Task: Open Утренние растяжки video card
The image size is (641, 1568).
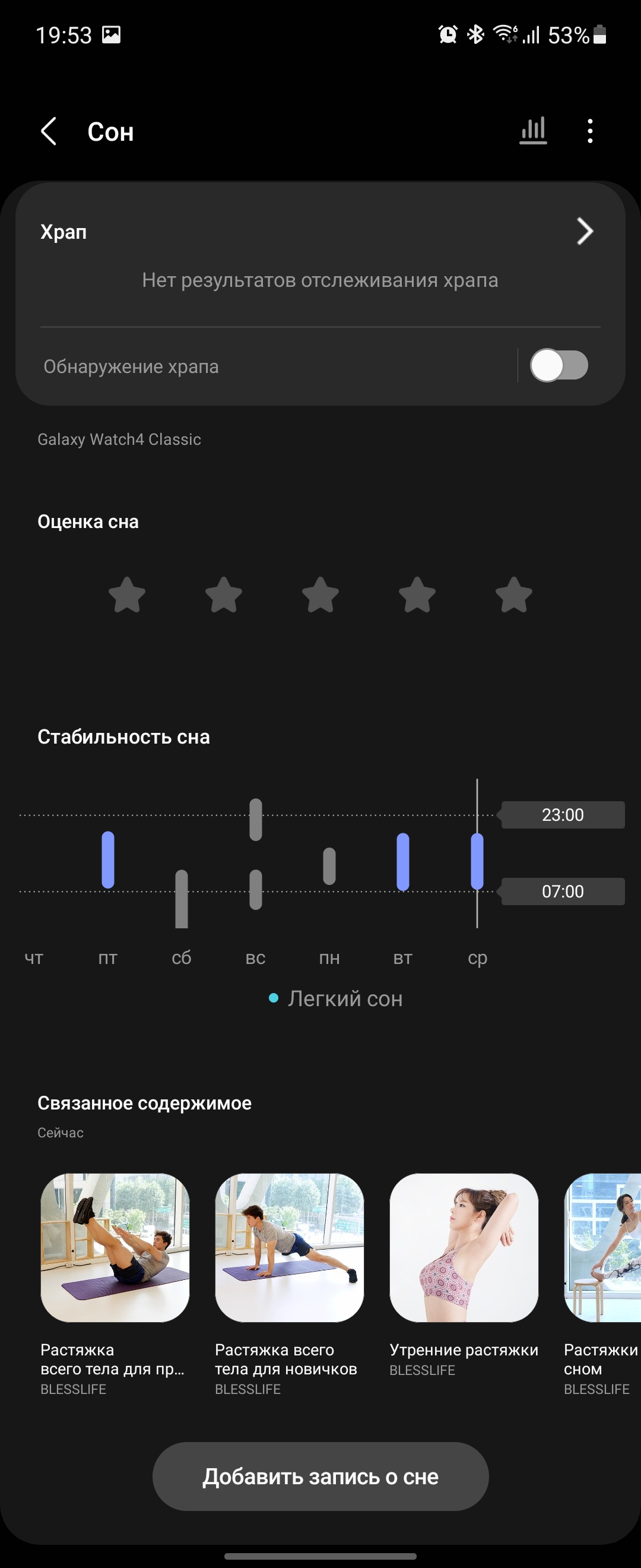Action: pos(464,1247)
